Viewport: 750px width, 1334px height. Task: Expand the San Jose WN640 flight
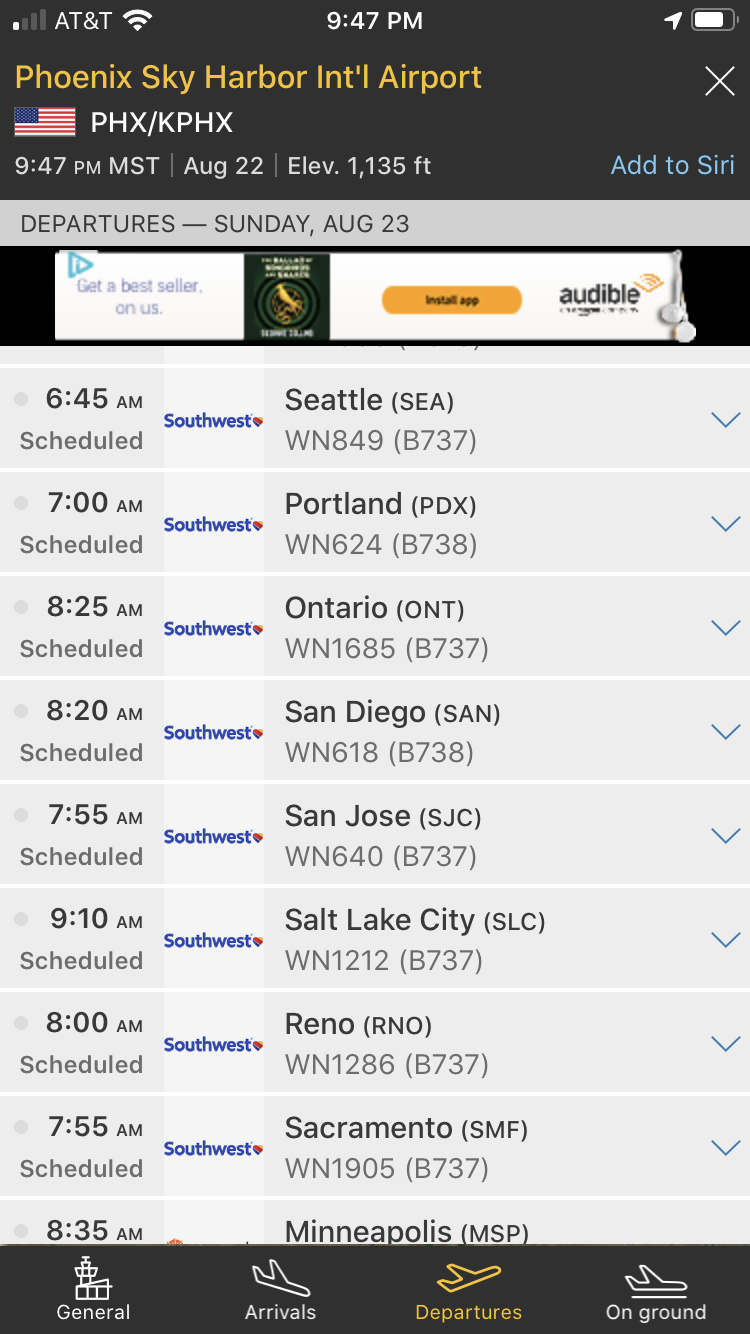725,836
